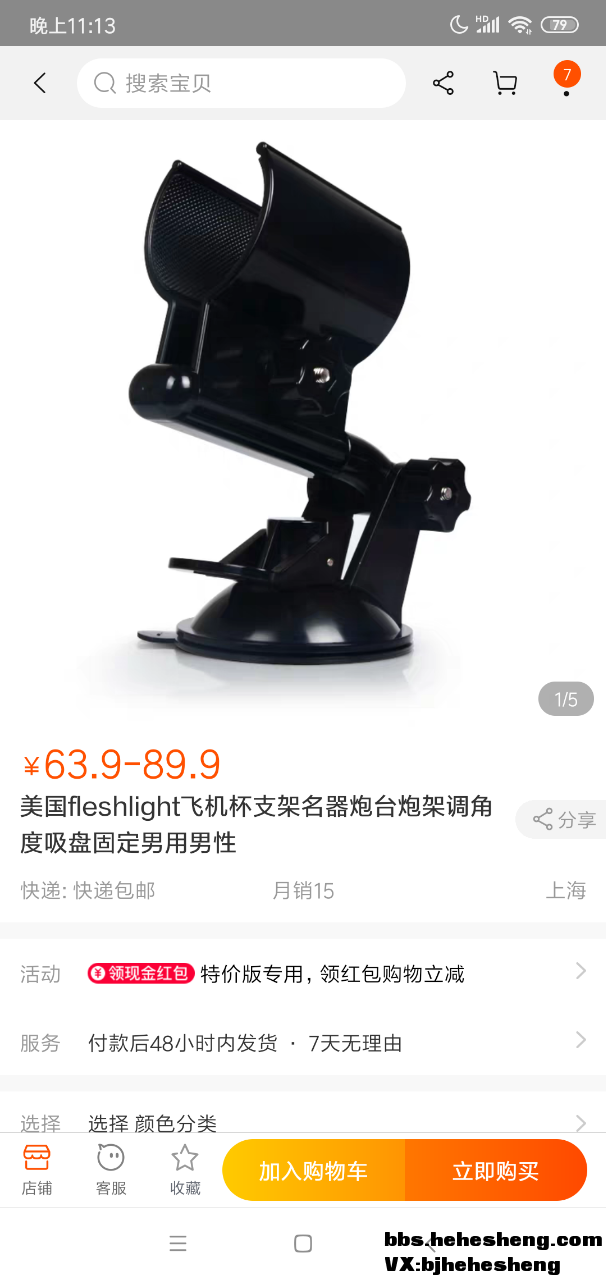The width and height of the screenshot is (606, 1280).
Task: Open the shopping cart icon
Action: pyautogui.click(x=505, y=83)
